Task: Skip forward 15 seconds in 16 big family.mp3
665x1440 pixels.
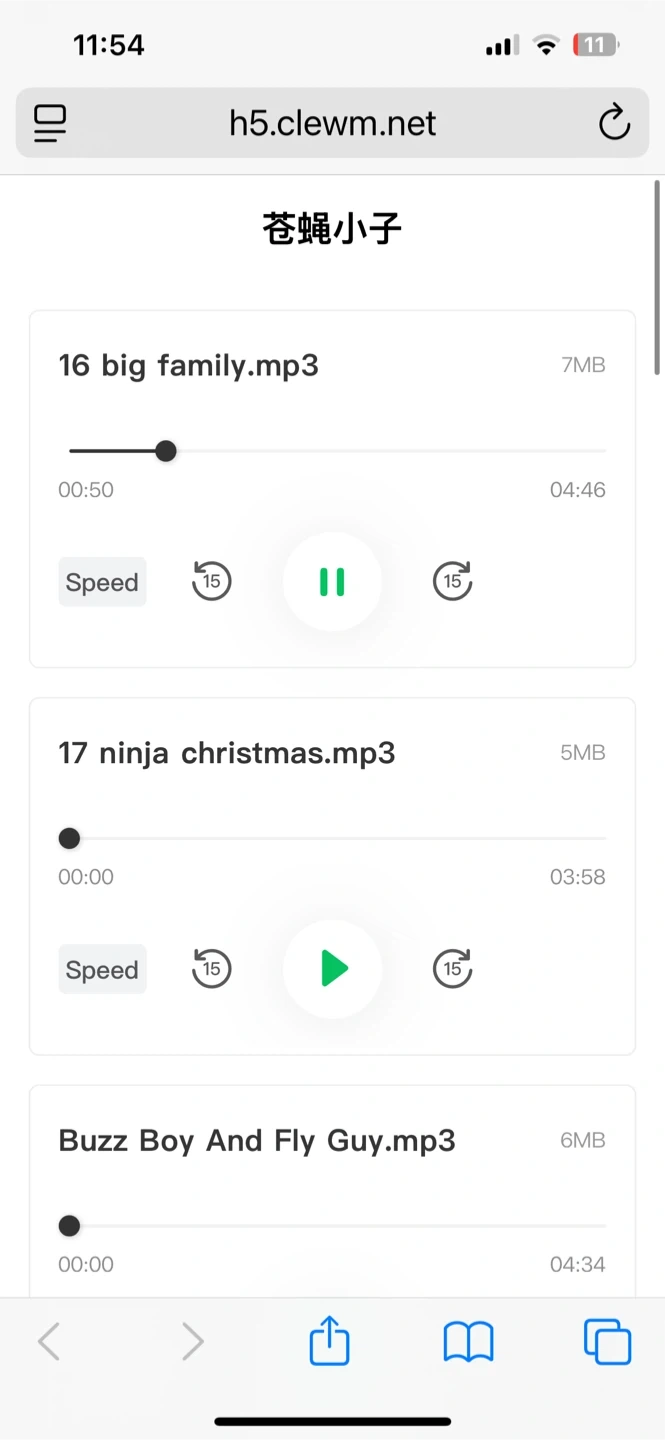Action: click(x=452, y=581)
